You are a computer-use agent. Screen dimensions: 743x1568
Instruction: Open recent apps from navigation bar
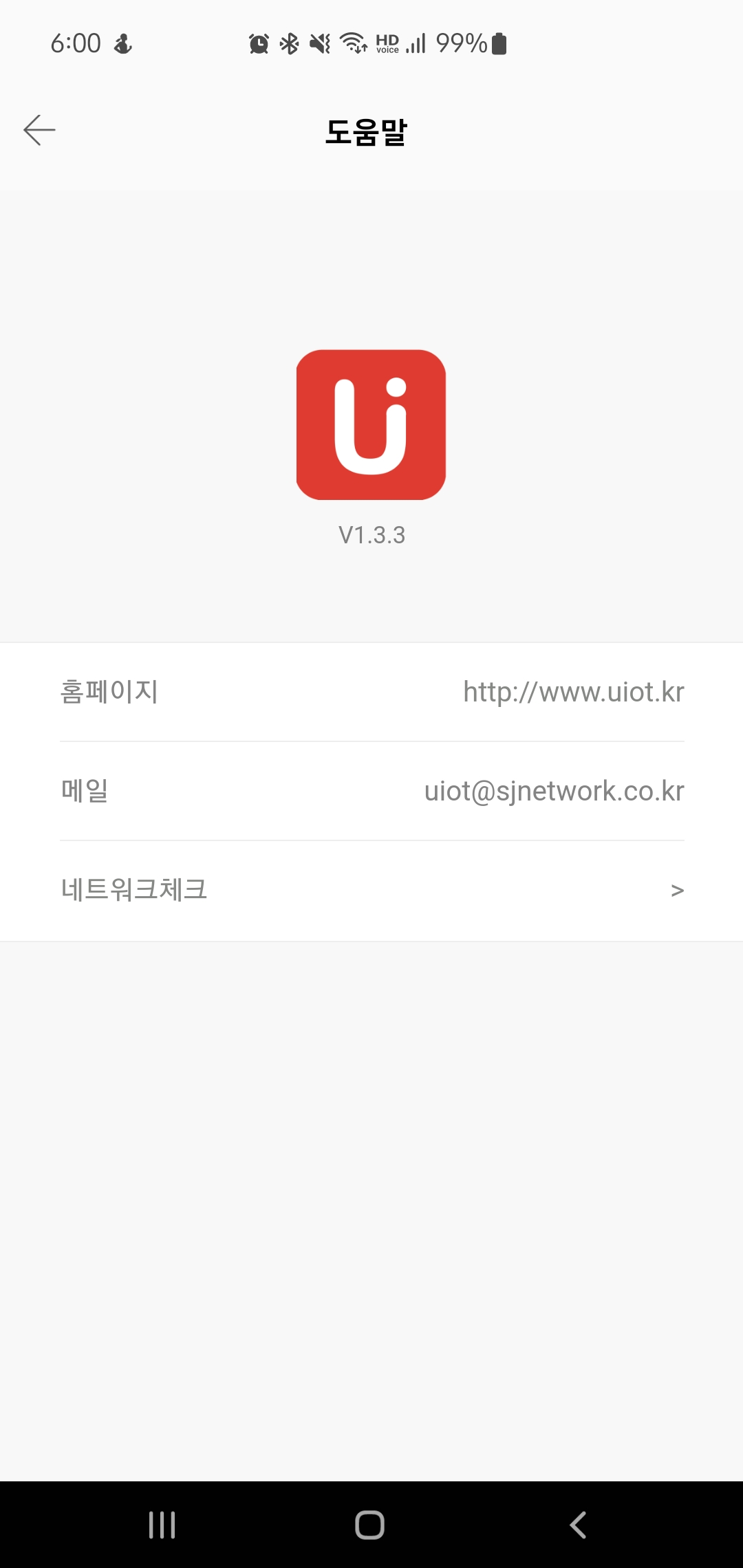(162, 1525)
